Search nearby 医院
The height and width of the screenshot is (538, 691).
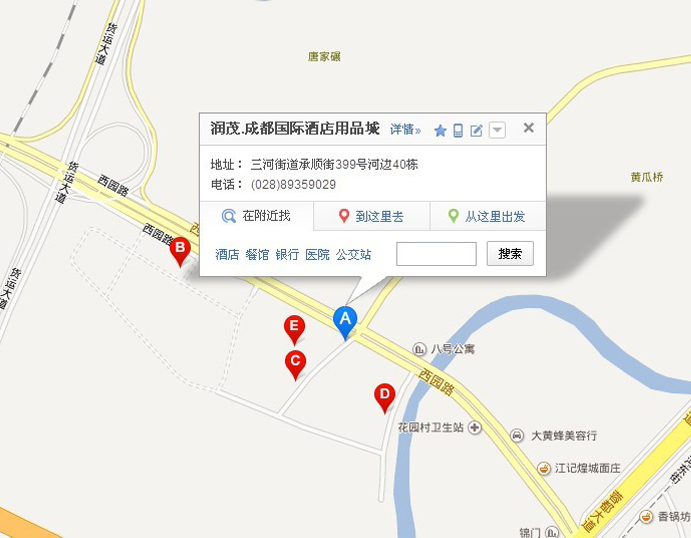point(317,254)
